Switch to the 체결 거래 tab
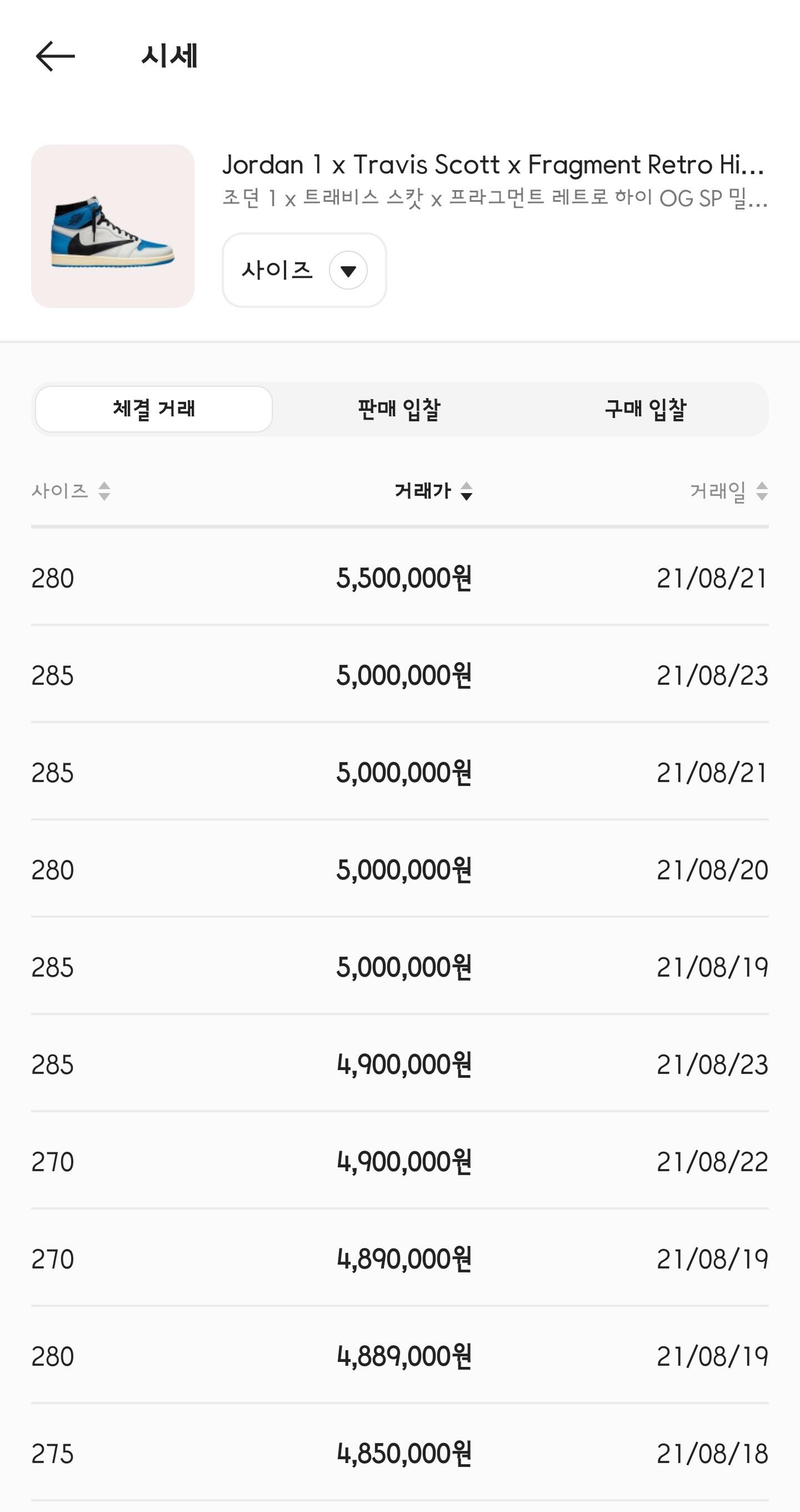 pos(154,409)
